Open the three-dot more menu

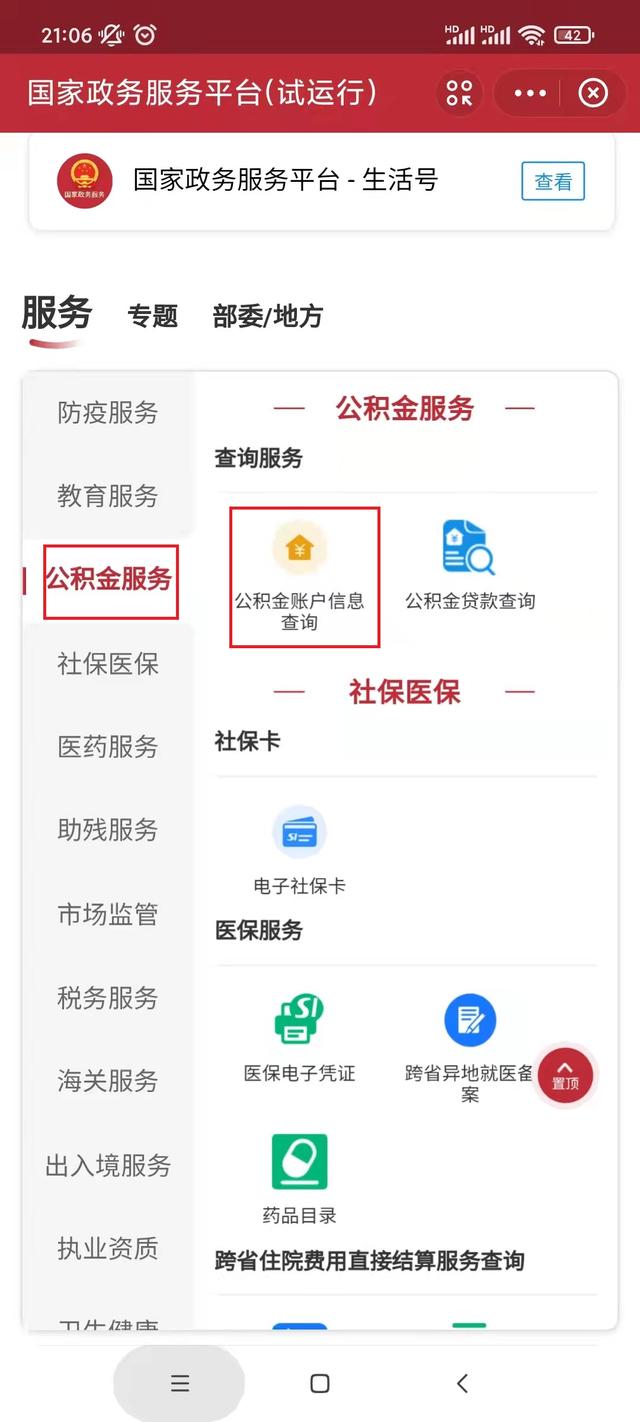point(530,93)
